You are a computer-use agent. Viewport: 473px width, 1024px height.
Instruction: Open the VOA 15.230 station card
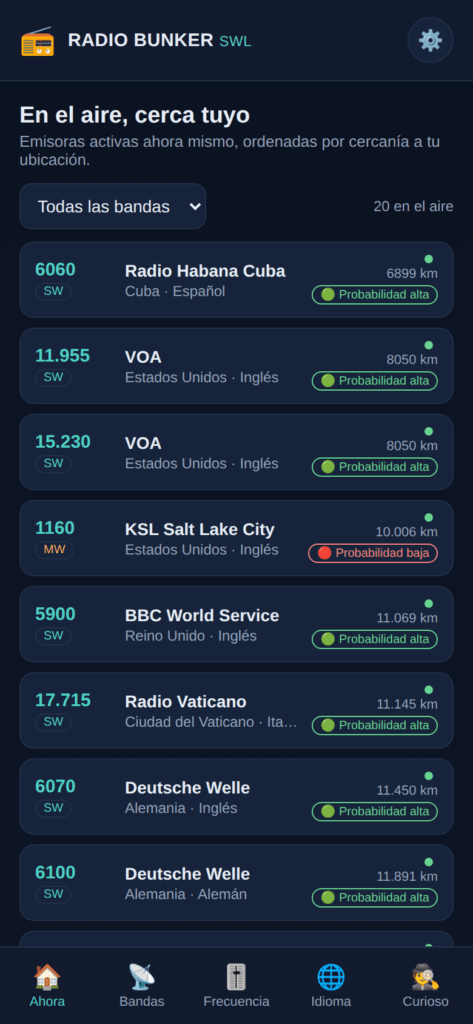(236, 452)
